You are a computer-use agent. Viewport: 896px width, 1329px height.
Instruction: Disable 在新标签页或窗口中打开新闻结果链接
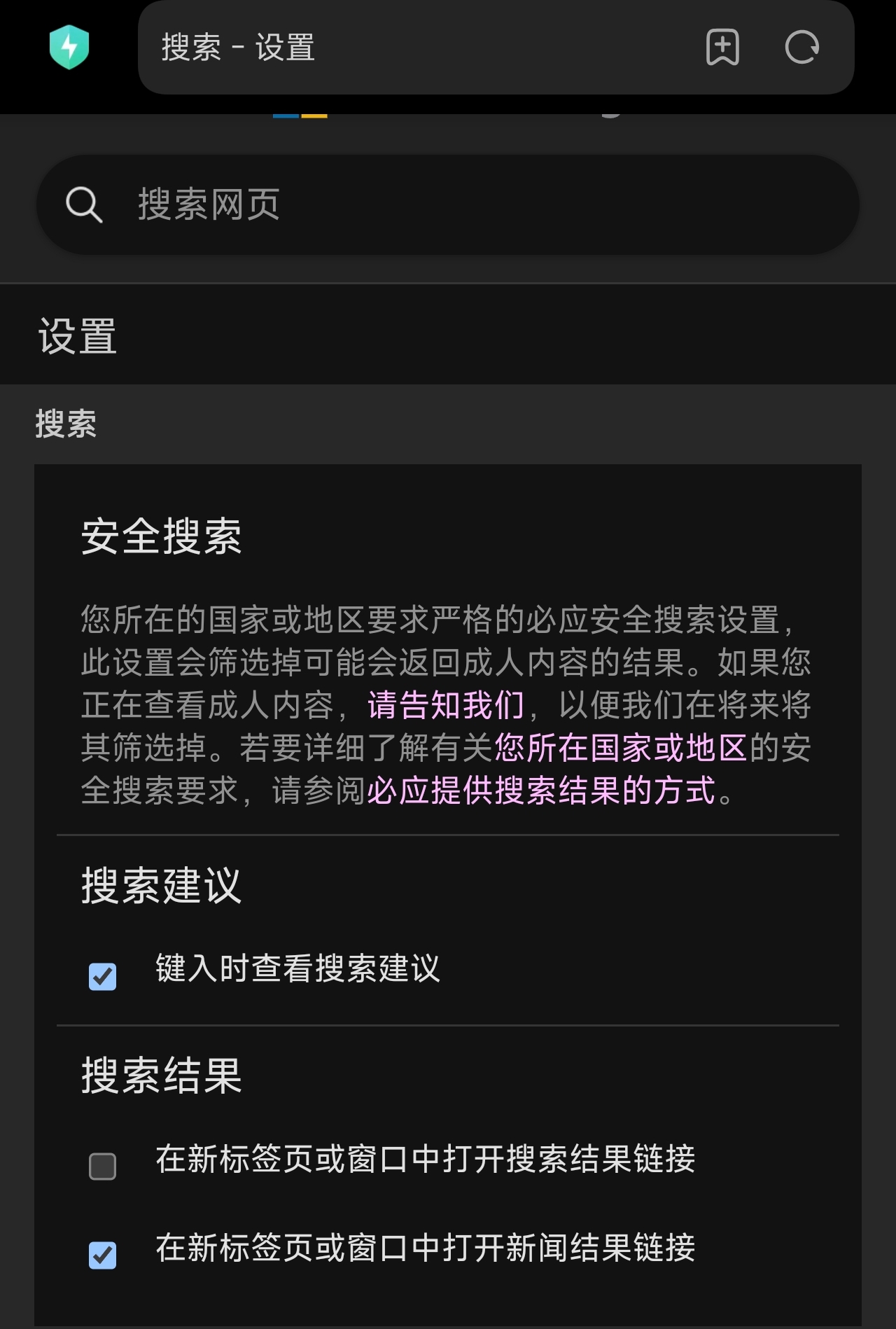tap(103, 1255)
